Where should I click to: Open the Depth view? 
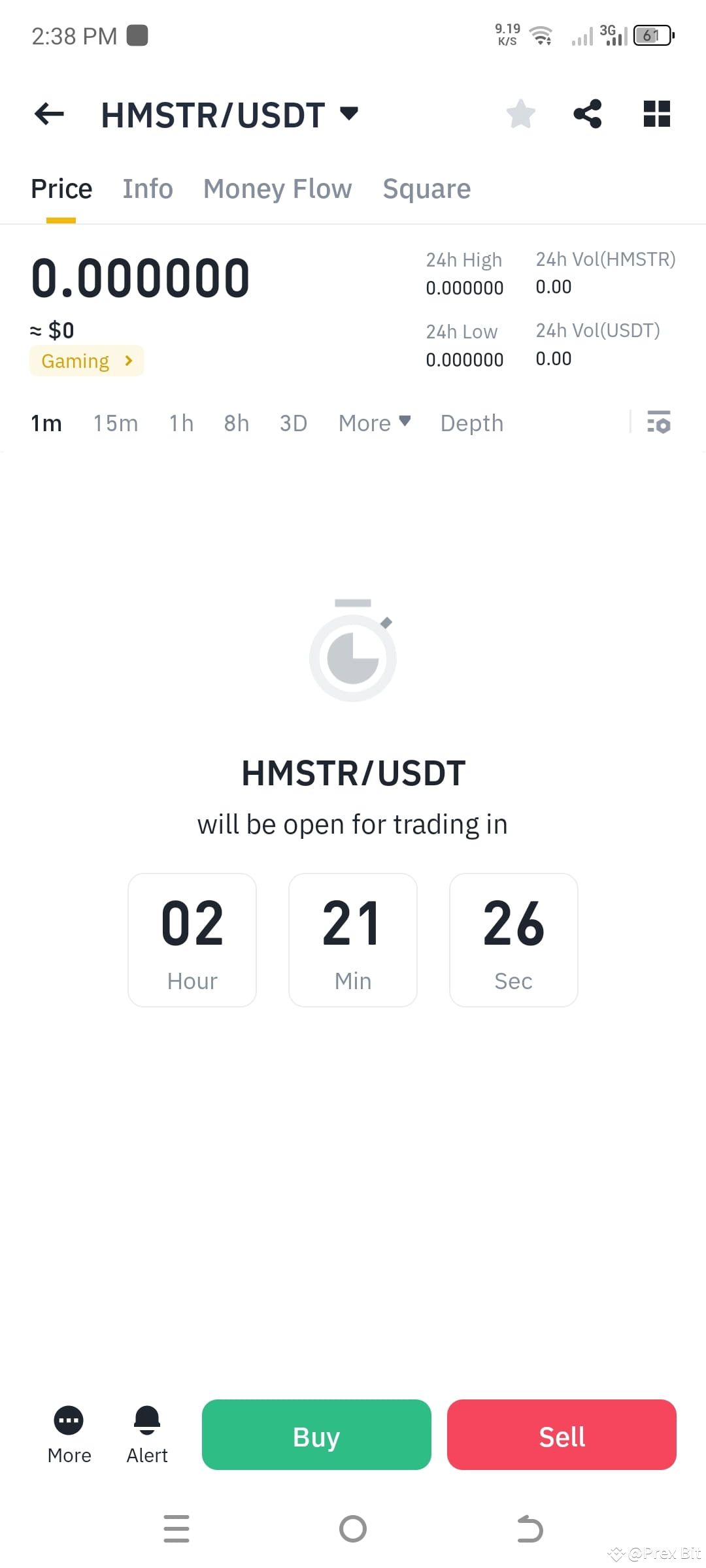471,423
